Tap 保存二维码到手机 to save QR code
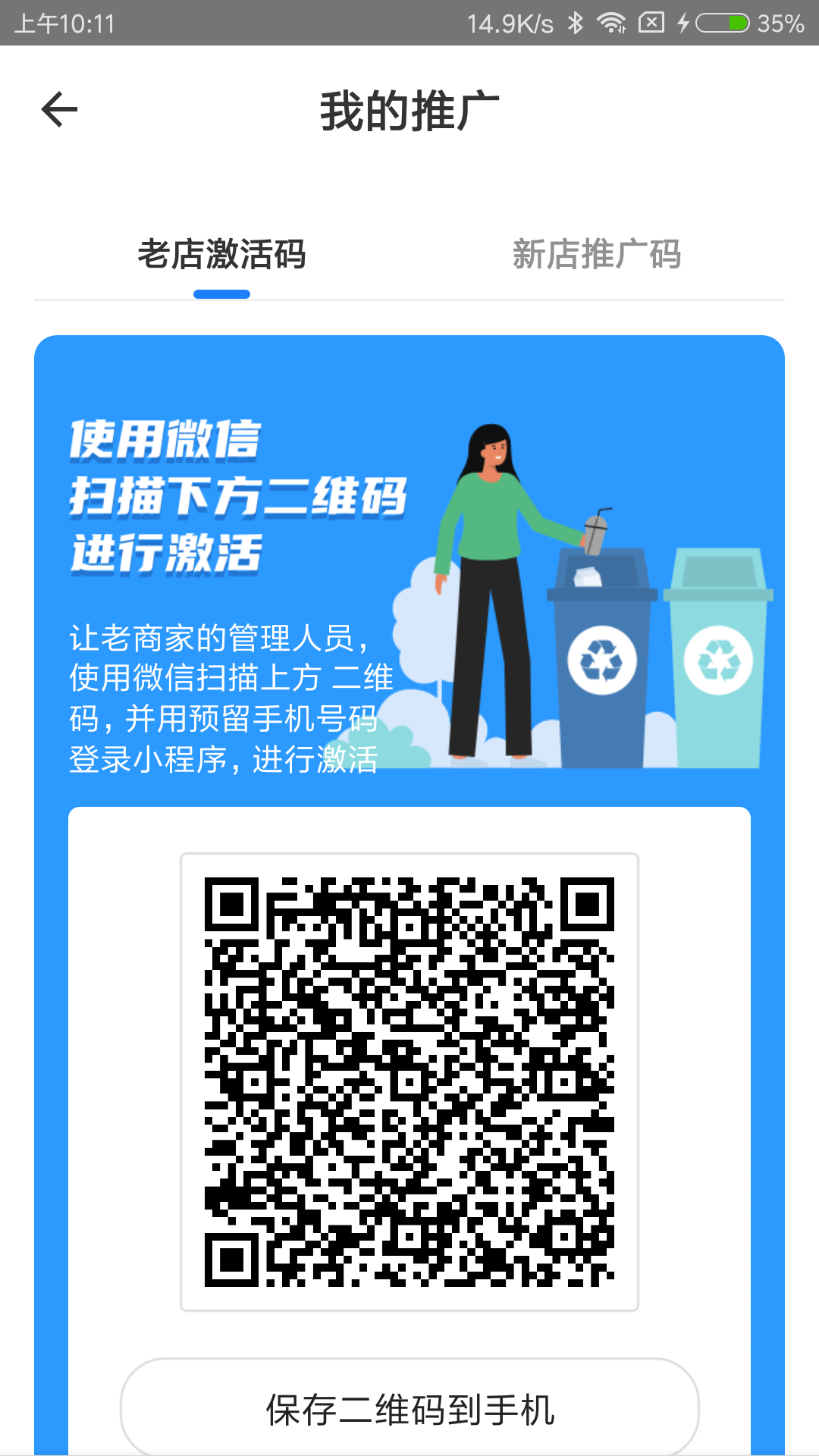Screen dimensions: 819x1456 (x=409, y=1409)
